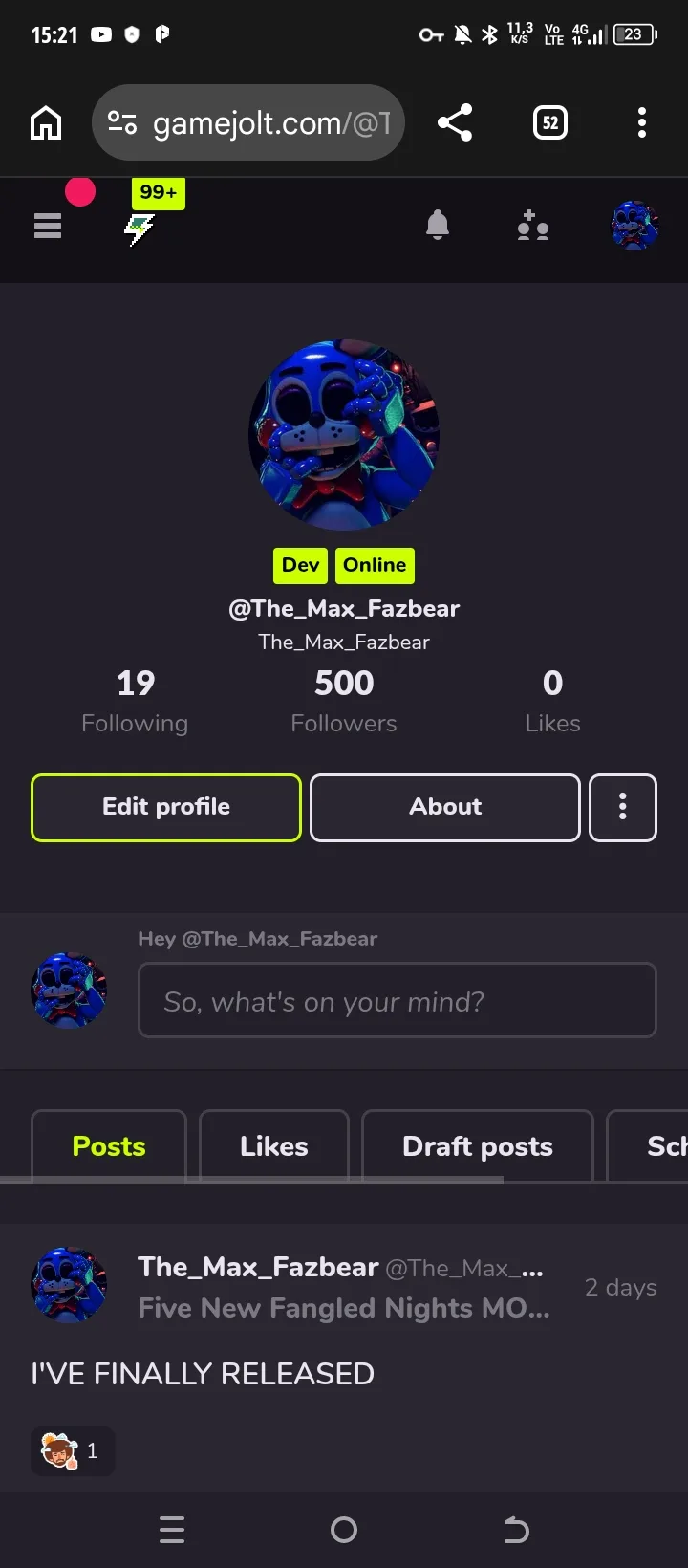View the 500 Followers list
The height and width of the screenshot is (1568, 688).
point(344,701)
